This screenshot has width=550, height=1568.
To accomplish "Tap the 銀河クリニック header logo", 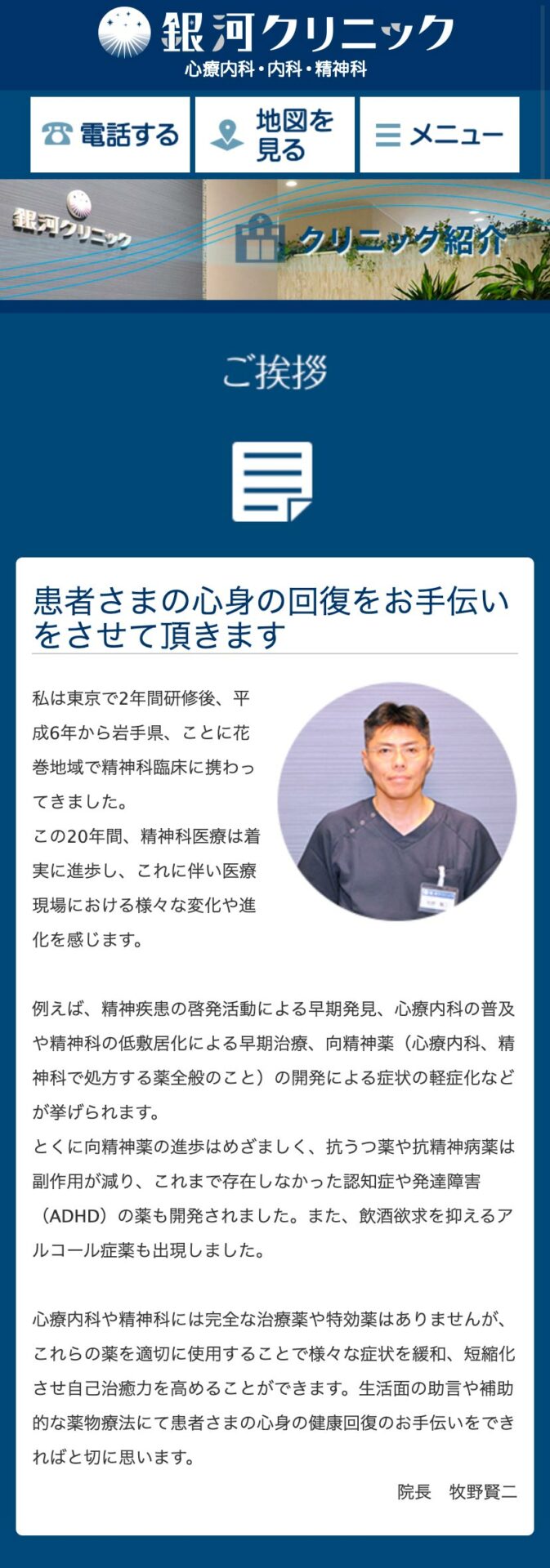I will 275,41.
